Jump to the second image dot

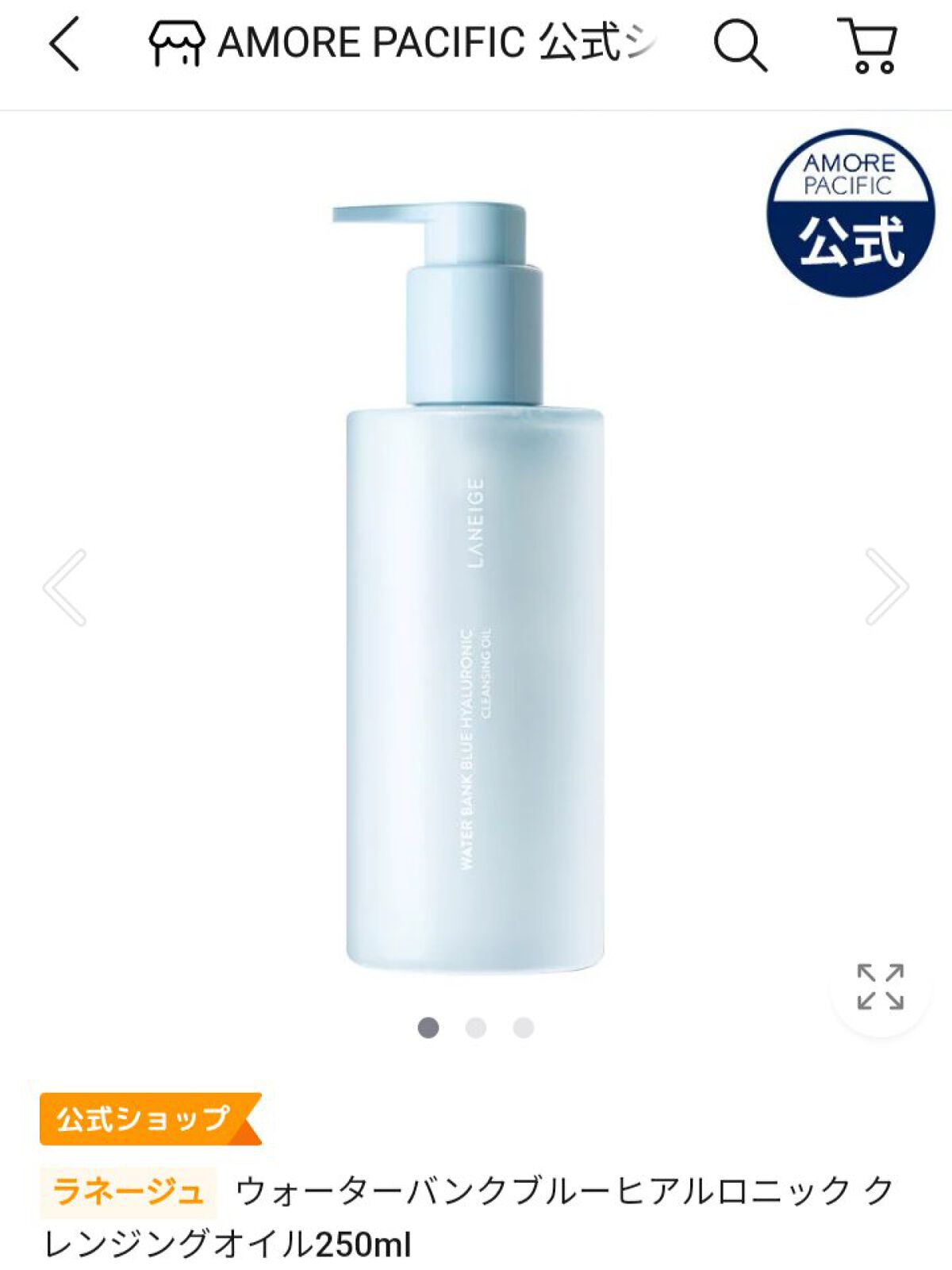tap(475, 1028)
